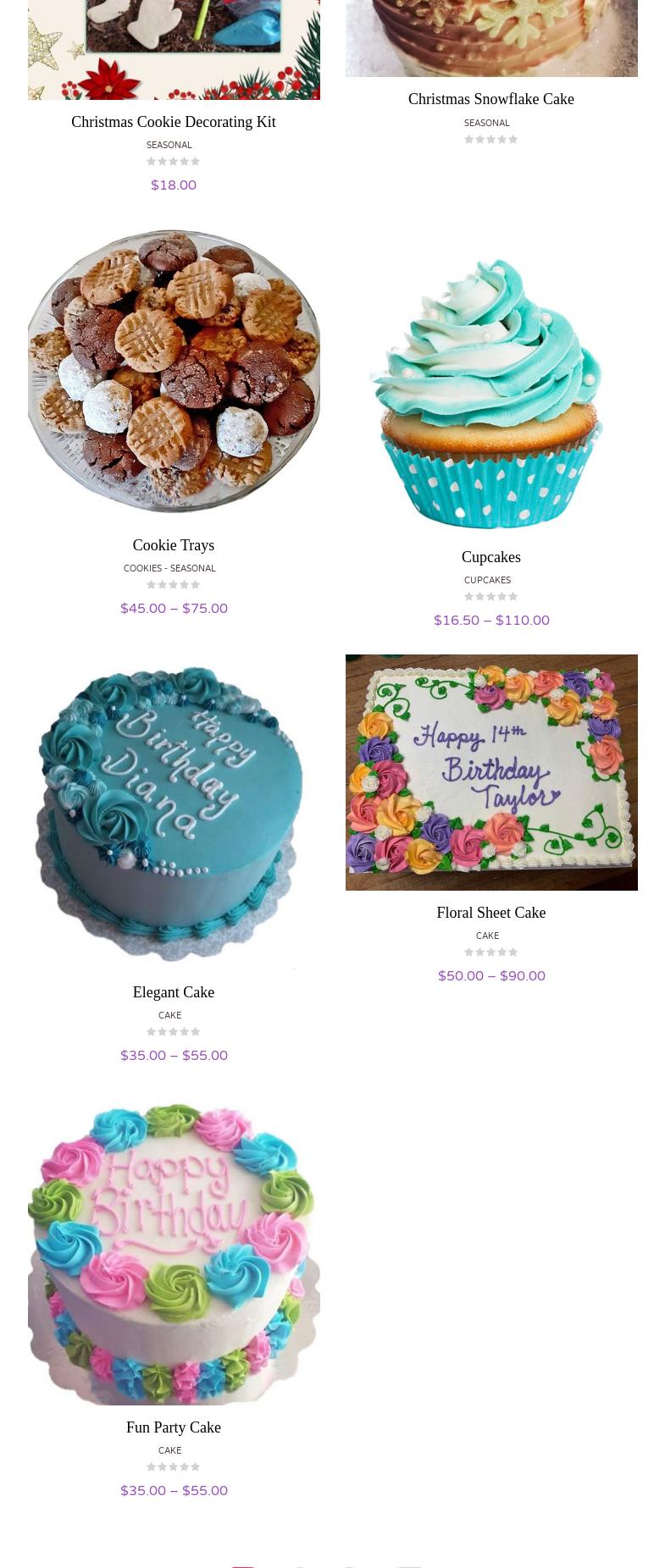Image resolution: width=665 pixels, height=1568 pixels.
Task: Tap the Fun Party Cake title
Action: 174,1427
